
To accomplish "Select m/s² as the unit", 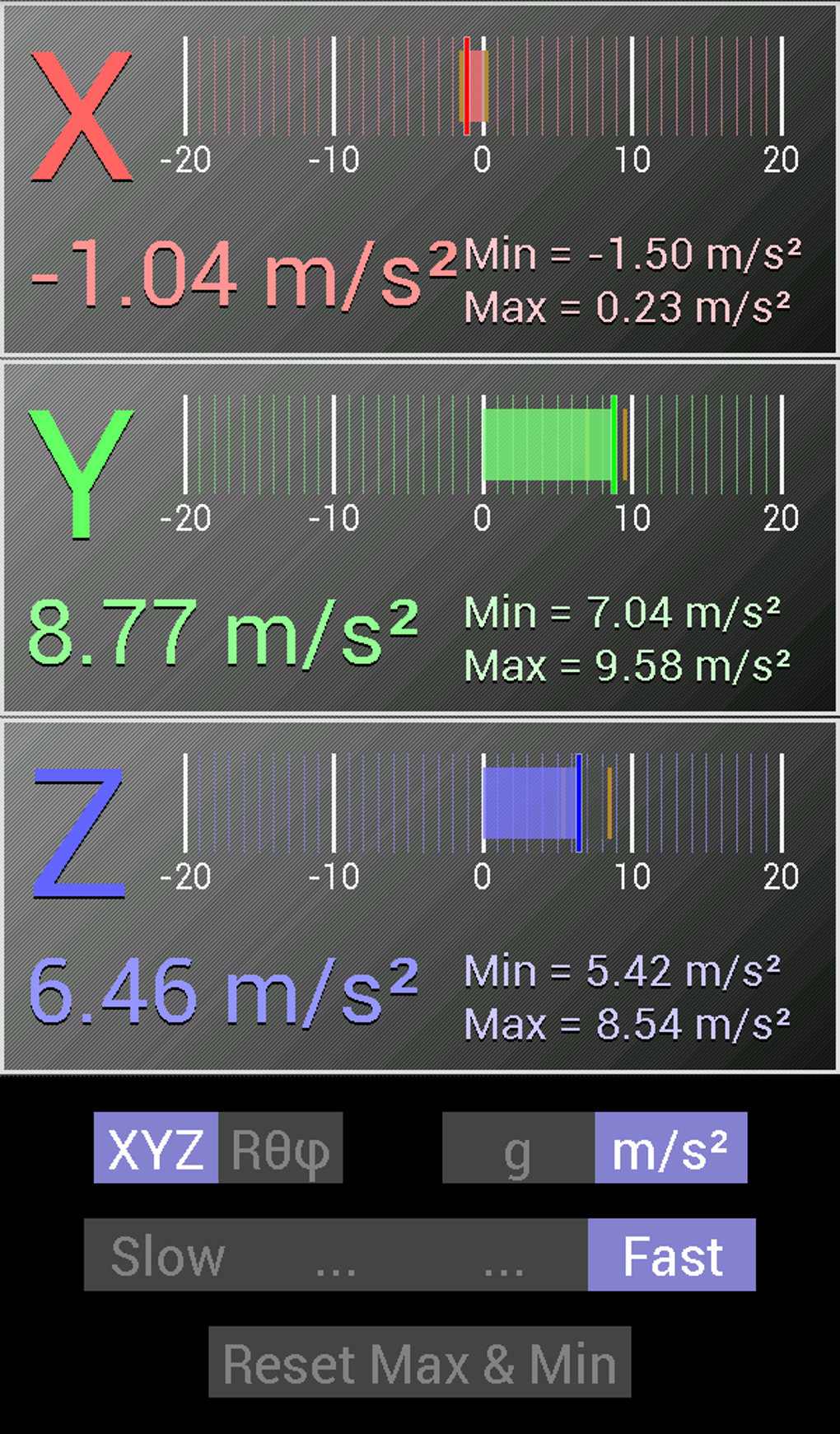I will 671,1147.
